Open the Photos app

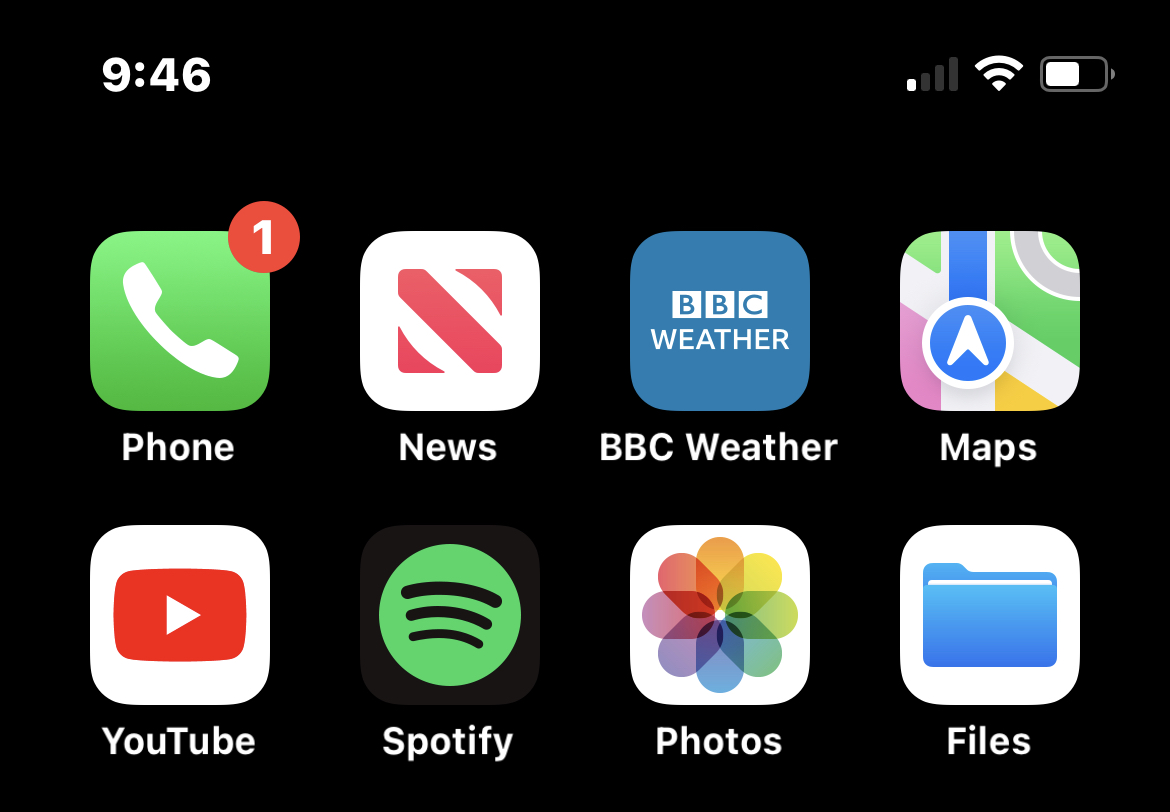(720, 615)
